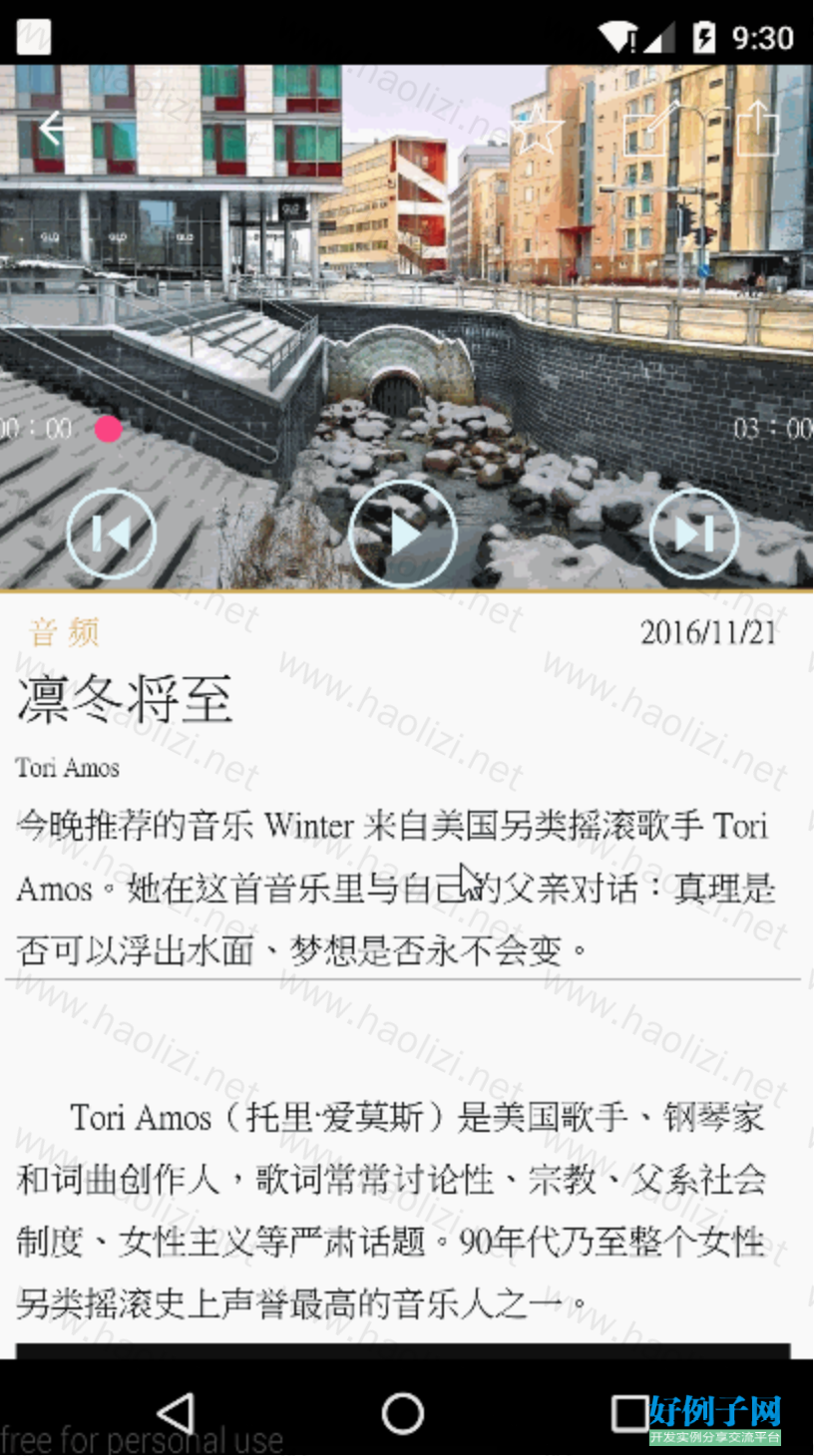Open the edit/write note icon
814x1456 pixels.
point(647,130)
